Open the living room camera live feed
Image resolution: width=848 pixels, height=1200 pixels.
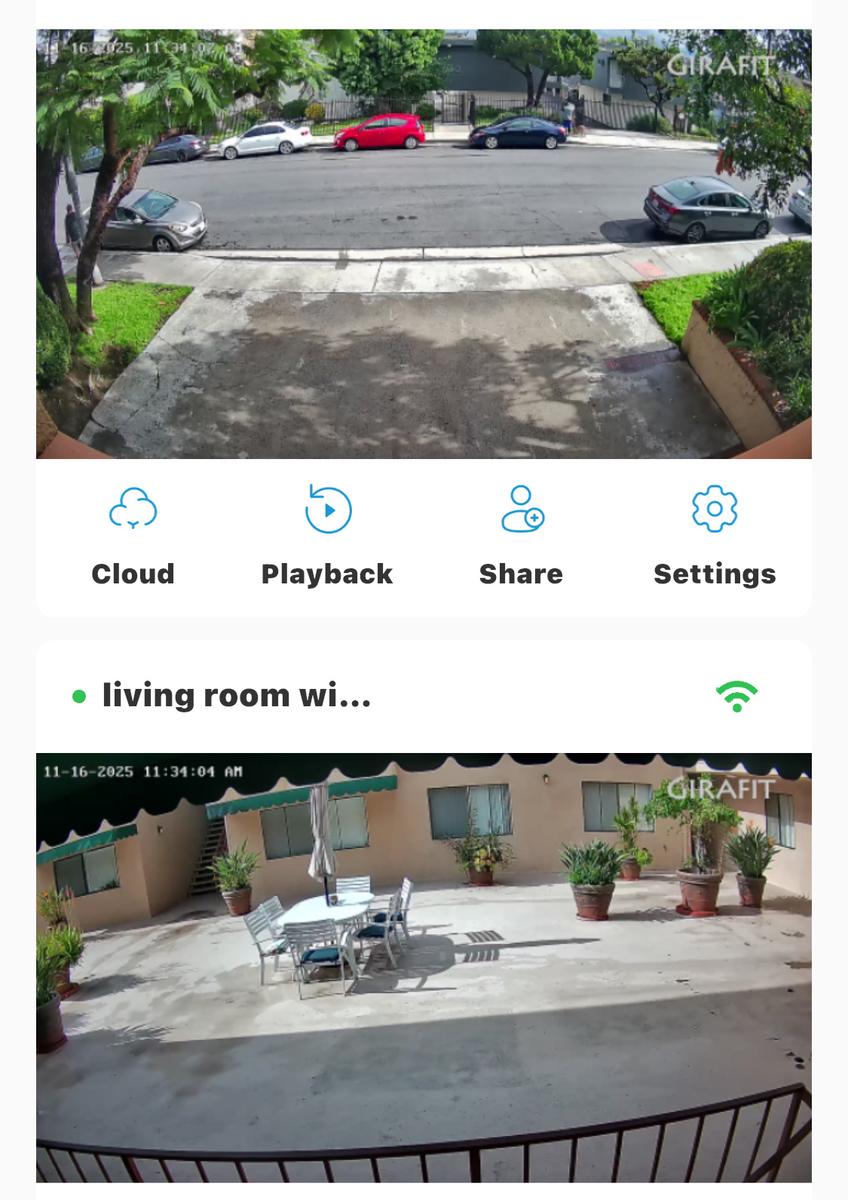(x=424, y=966)
